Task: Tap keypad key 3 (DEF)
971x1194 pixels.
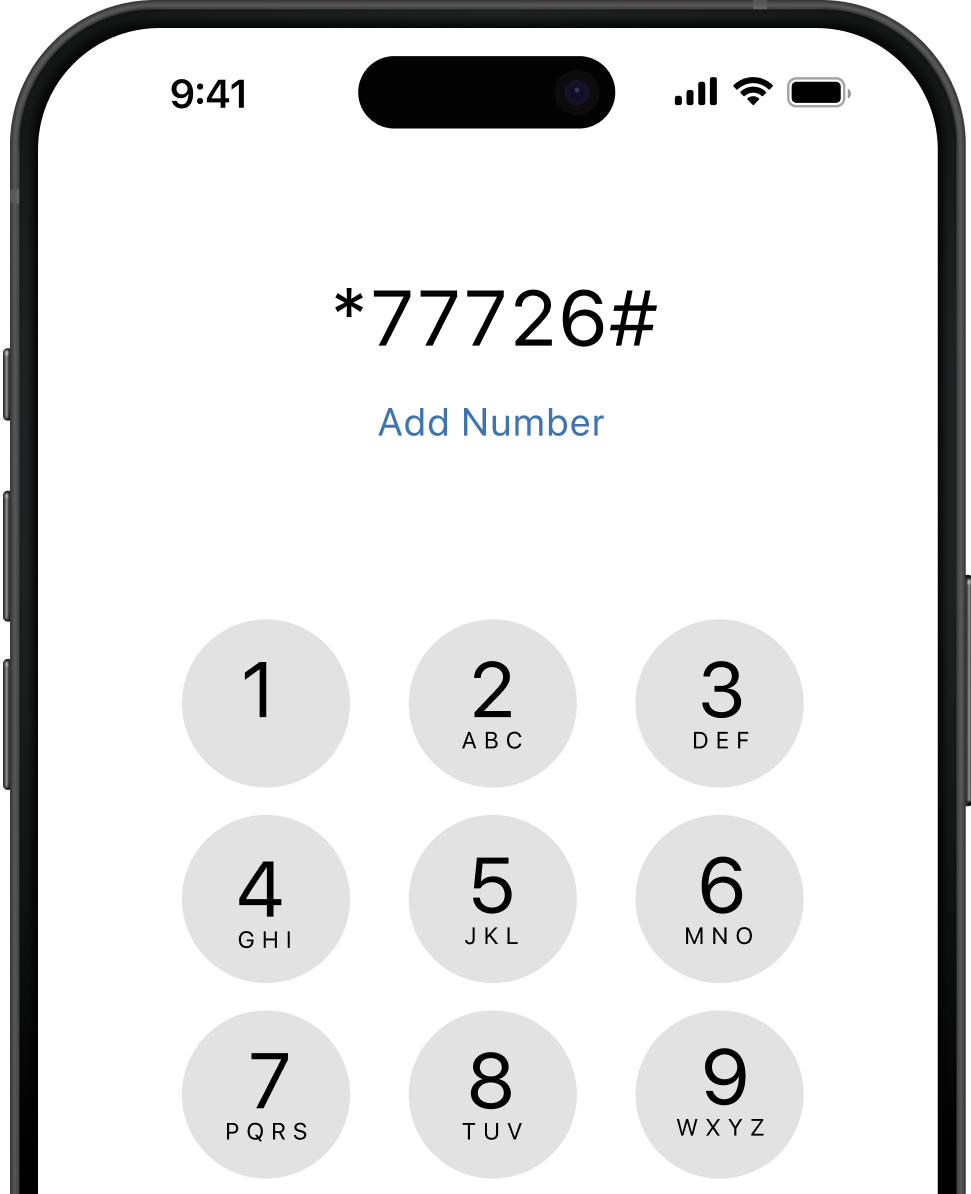Action: pos(720,704)
